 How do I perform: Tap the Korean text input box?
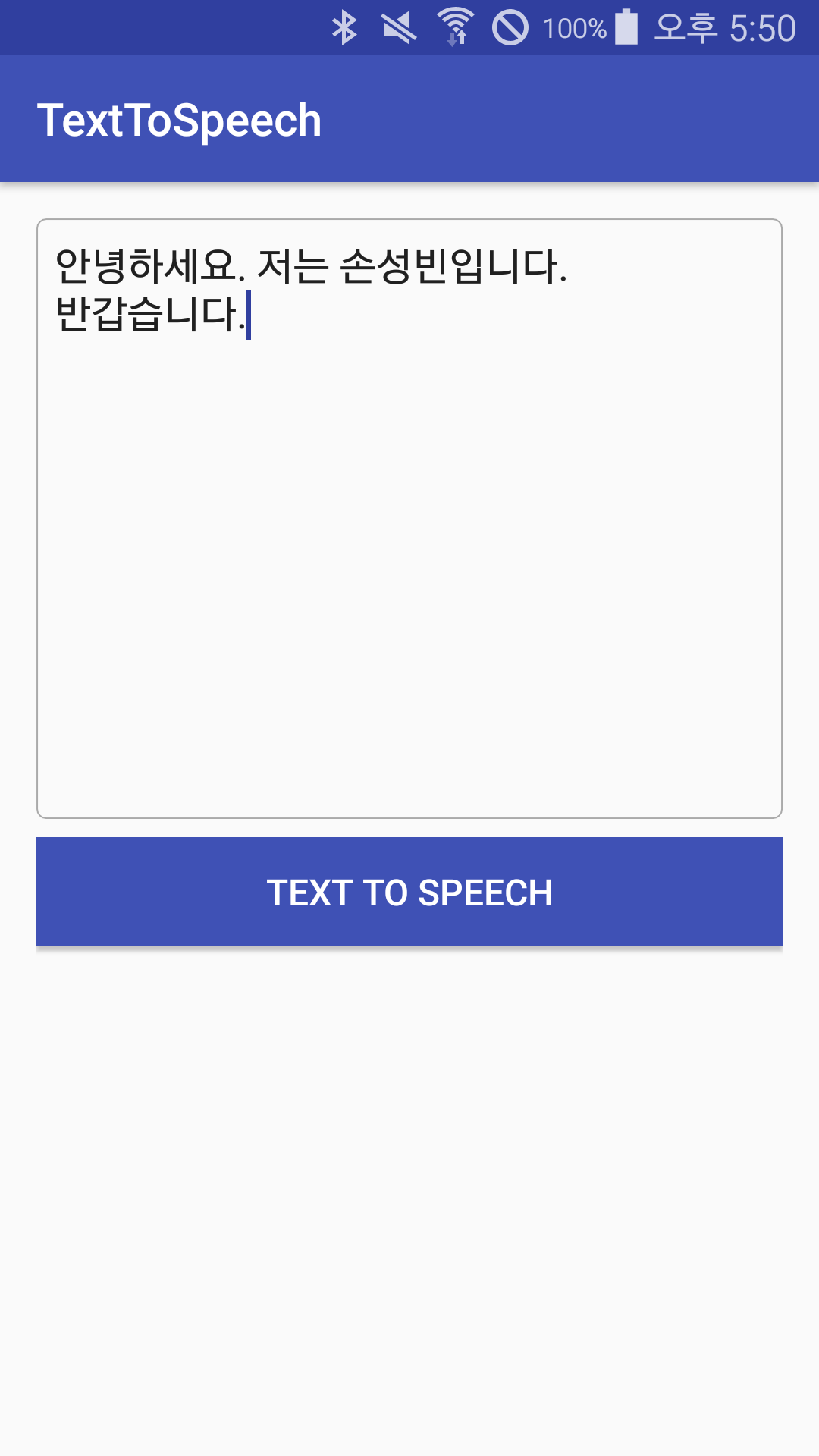[409, 519]
